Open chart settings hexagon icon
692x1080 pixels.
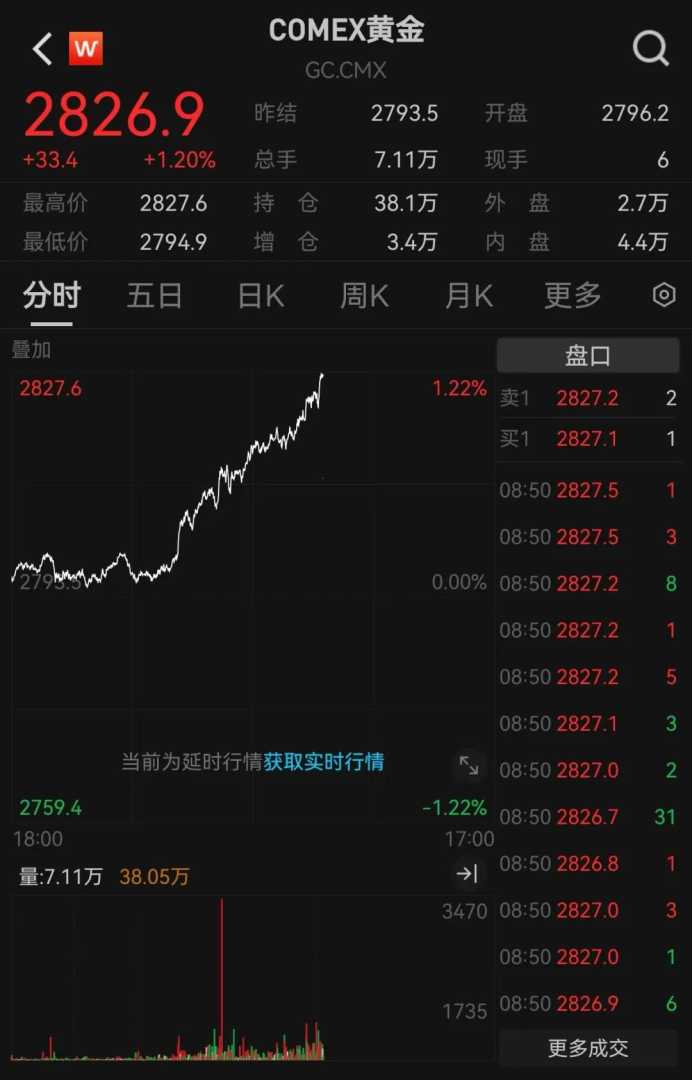point(664,295)
